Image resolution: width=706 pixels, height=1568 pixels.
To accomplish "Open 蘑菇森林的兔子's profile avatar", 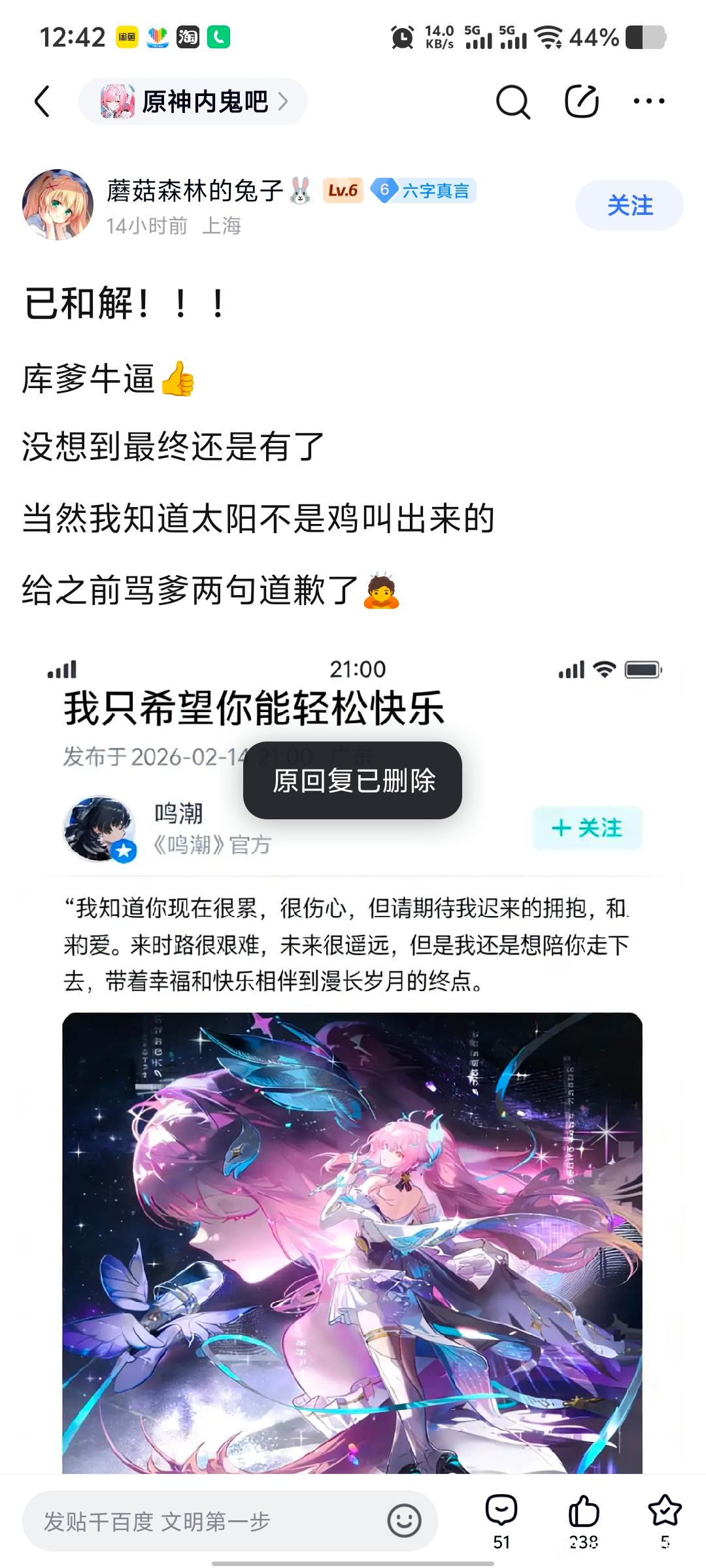I will [58, 205].
